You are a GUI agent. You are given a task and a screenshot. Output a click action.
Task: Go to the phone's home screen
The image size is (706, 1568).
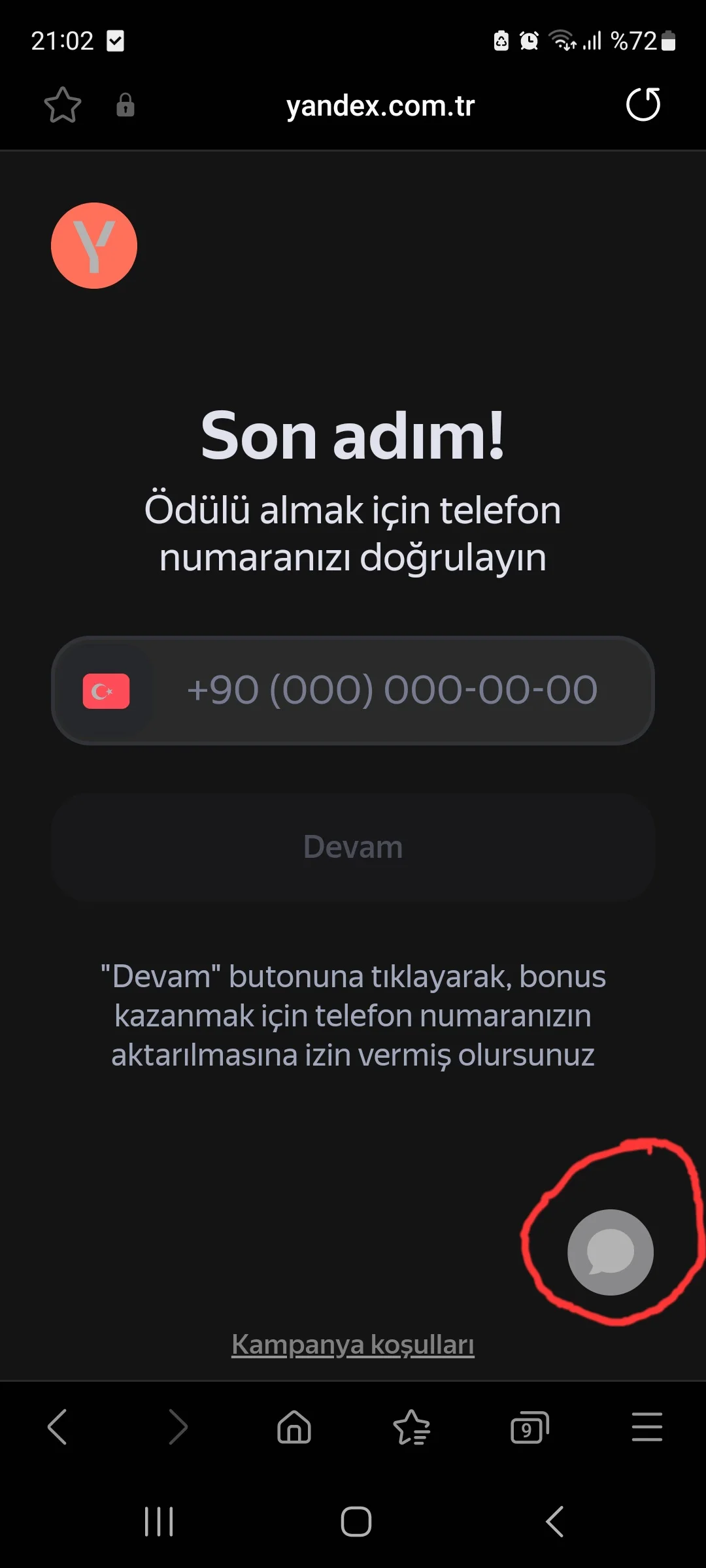(356, 1522)
